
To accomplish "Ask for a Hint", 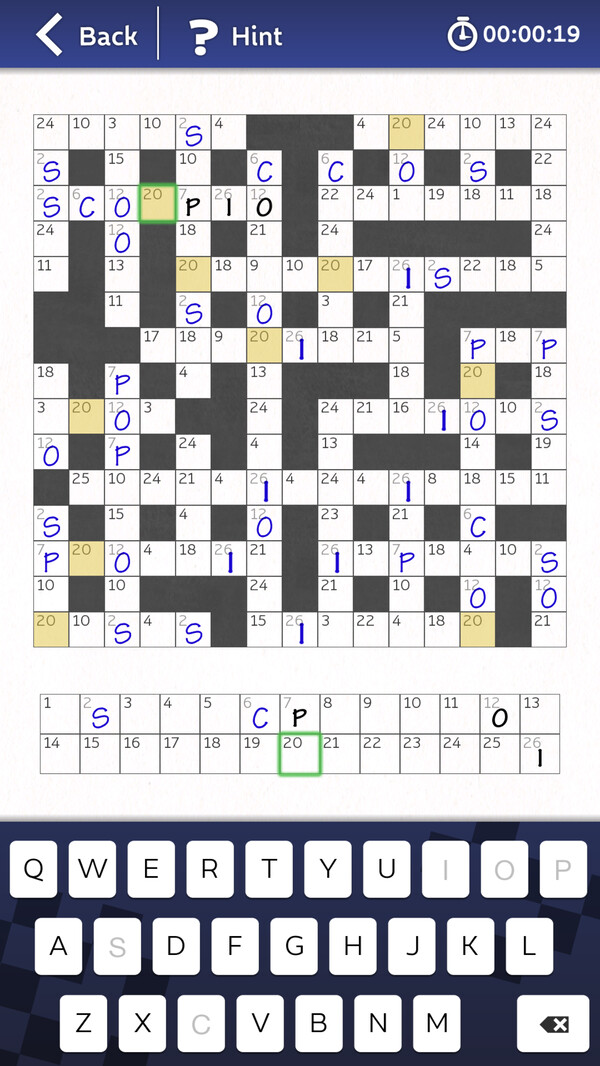I will pos(235,36).
